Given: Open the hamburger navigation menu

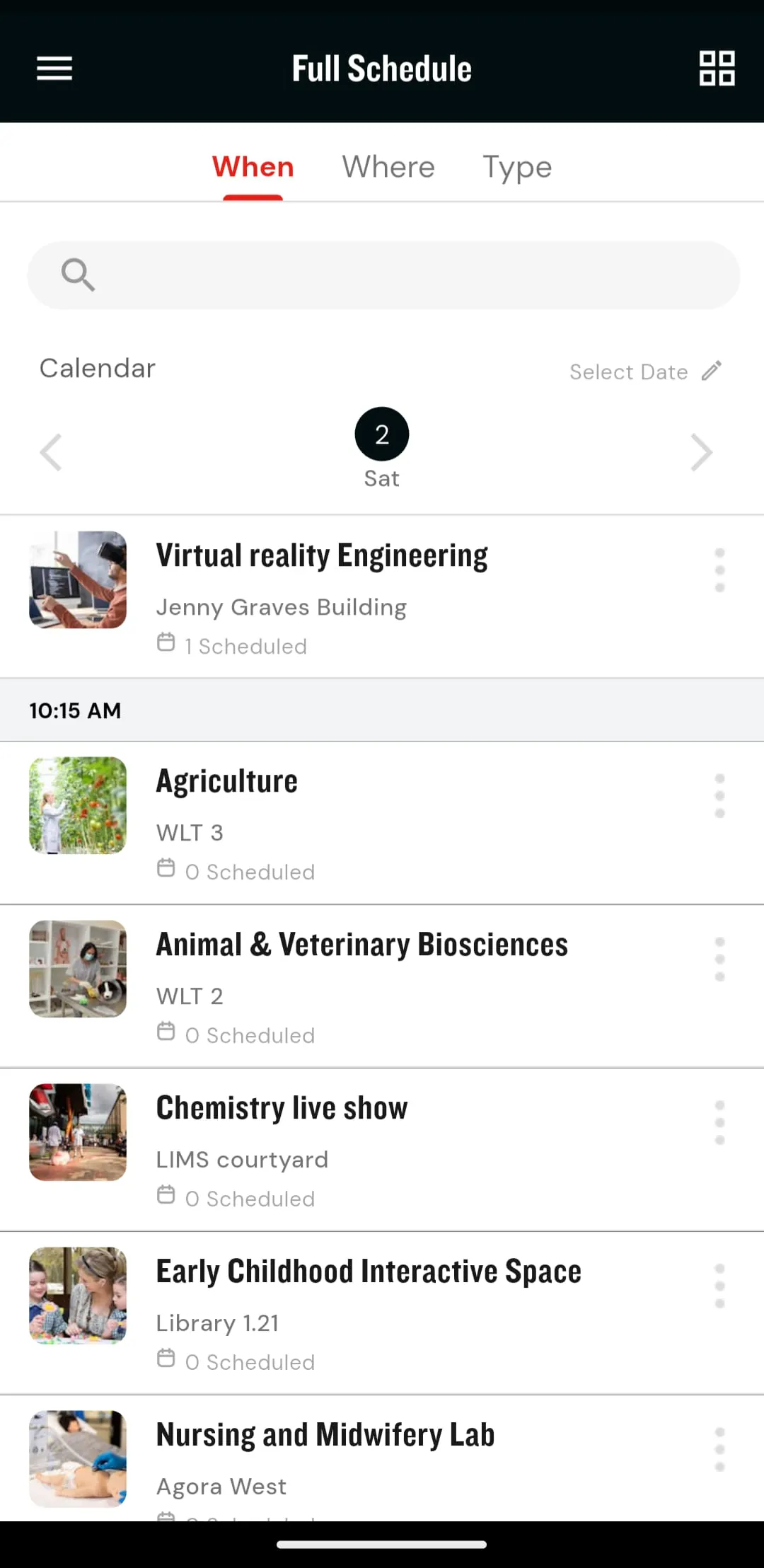Looking at the screenshot, I should pos(54,69).
